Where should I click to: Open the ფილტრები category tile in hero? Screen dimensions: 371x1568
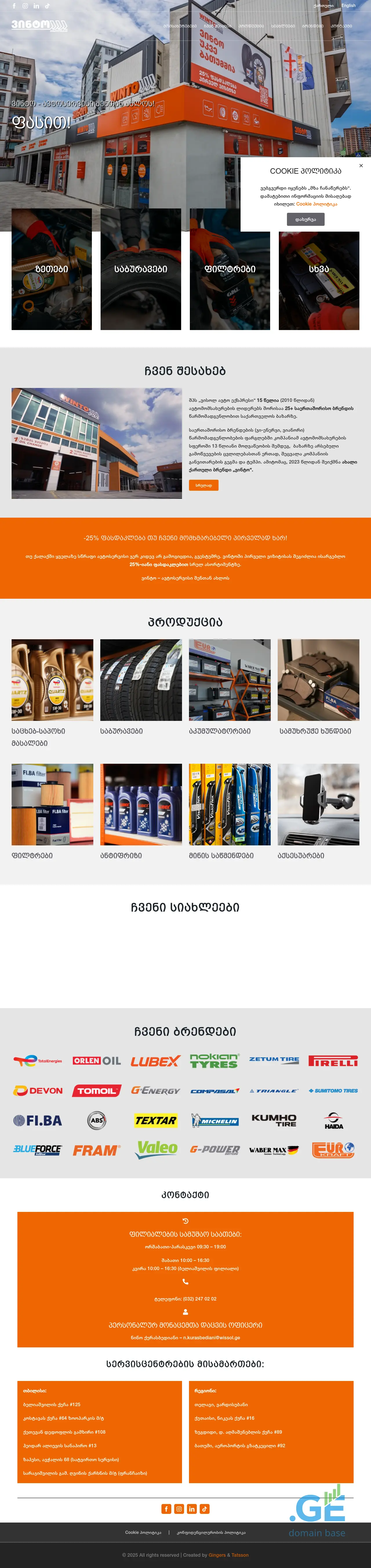pyautogui.click(x=230, y=269)
